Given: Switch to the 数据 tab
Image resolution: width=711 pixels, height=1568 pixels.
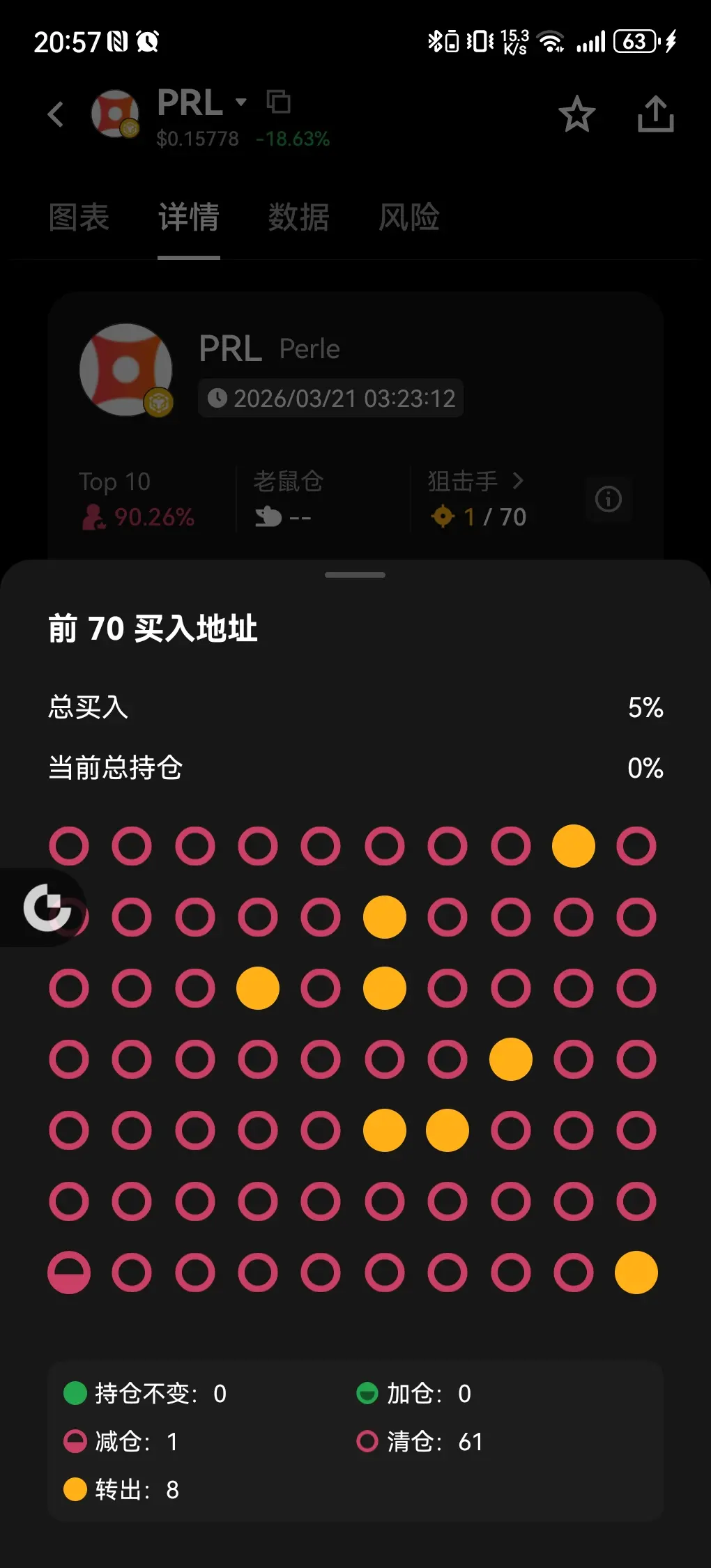Looking at the screenshot, I should pyautogui.click(x=298, y=217).
